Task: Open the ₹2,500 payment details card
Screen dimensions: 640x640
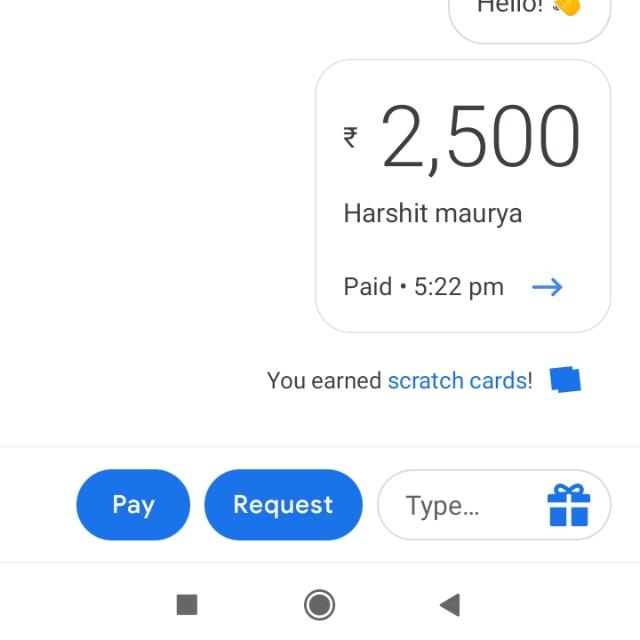Action: [x=462, y=196]
